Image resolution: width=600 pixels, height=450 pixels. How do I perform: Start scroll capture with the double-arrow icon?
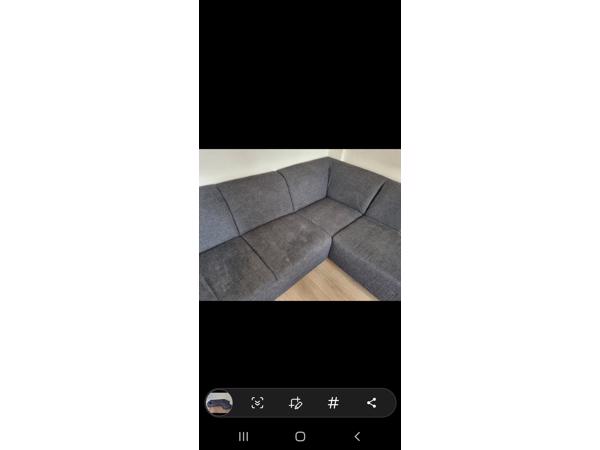257,403
